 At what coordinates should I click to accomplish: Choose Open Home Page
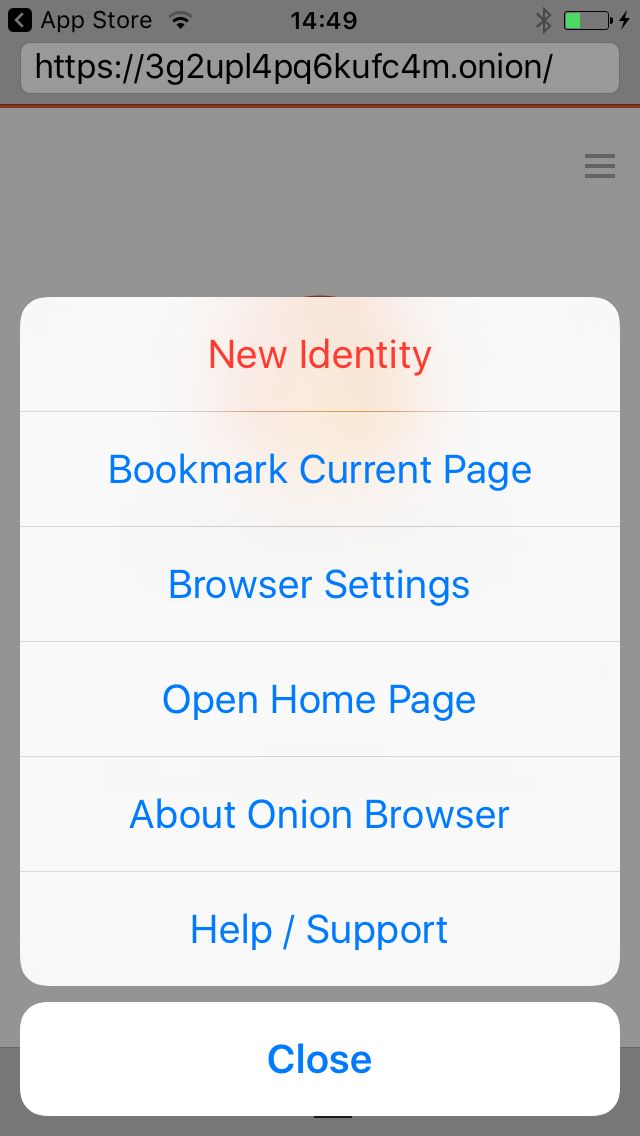tap(320, 699)
